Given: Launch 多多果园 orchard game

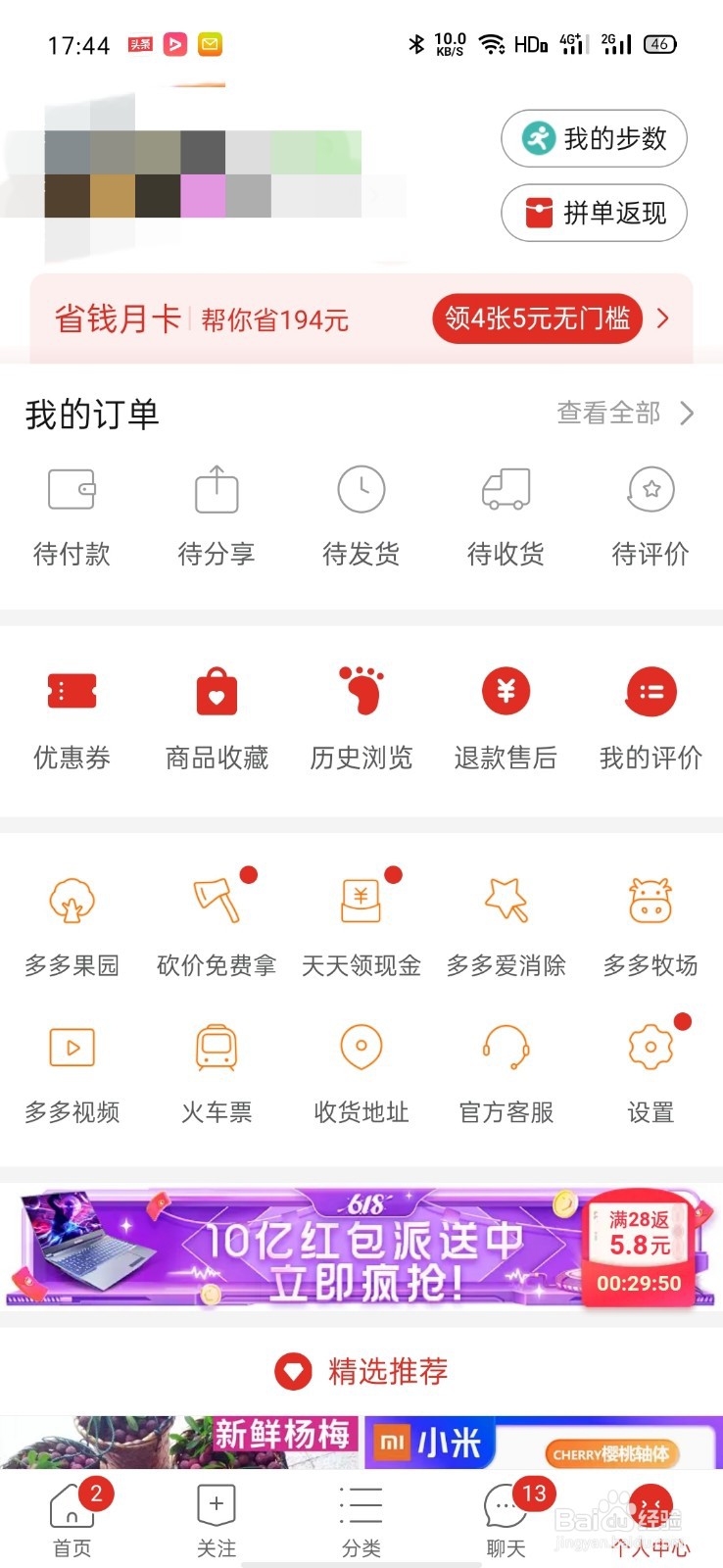Looking at the screenshot, I should (72, 926).
